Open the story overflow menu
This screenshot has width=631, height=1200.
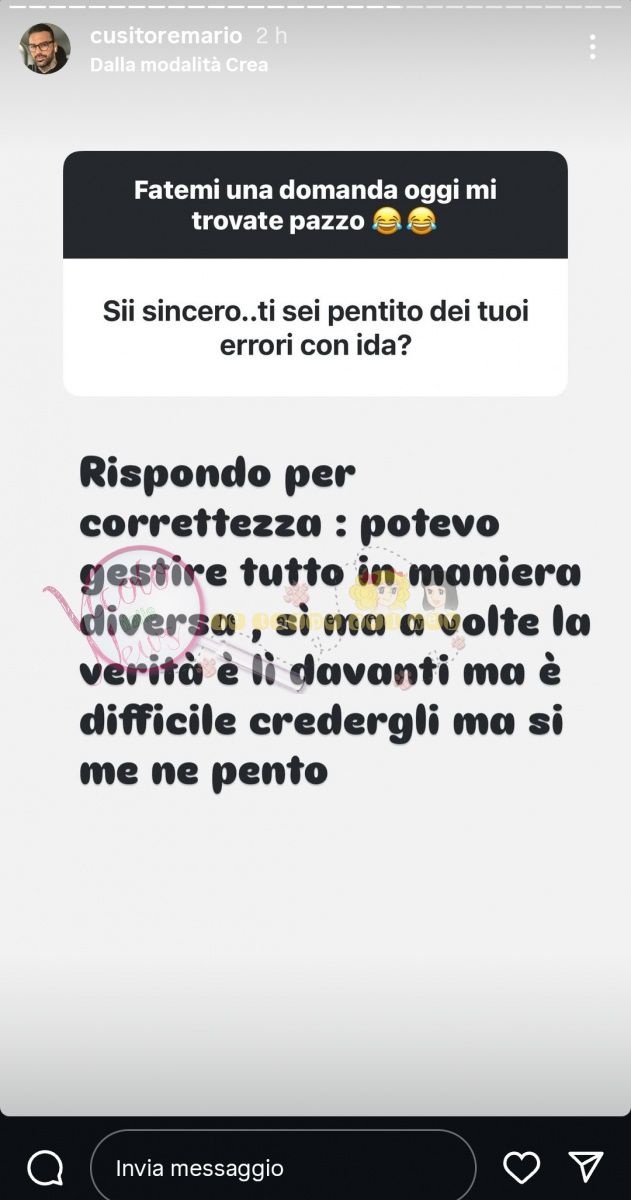pyautogui.click(x=593, y=47)
